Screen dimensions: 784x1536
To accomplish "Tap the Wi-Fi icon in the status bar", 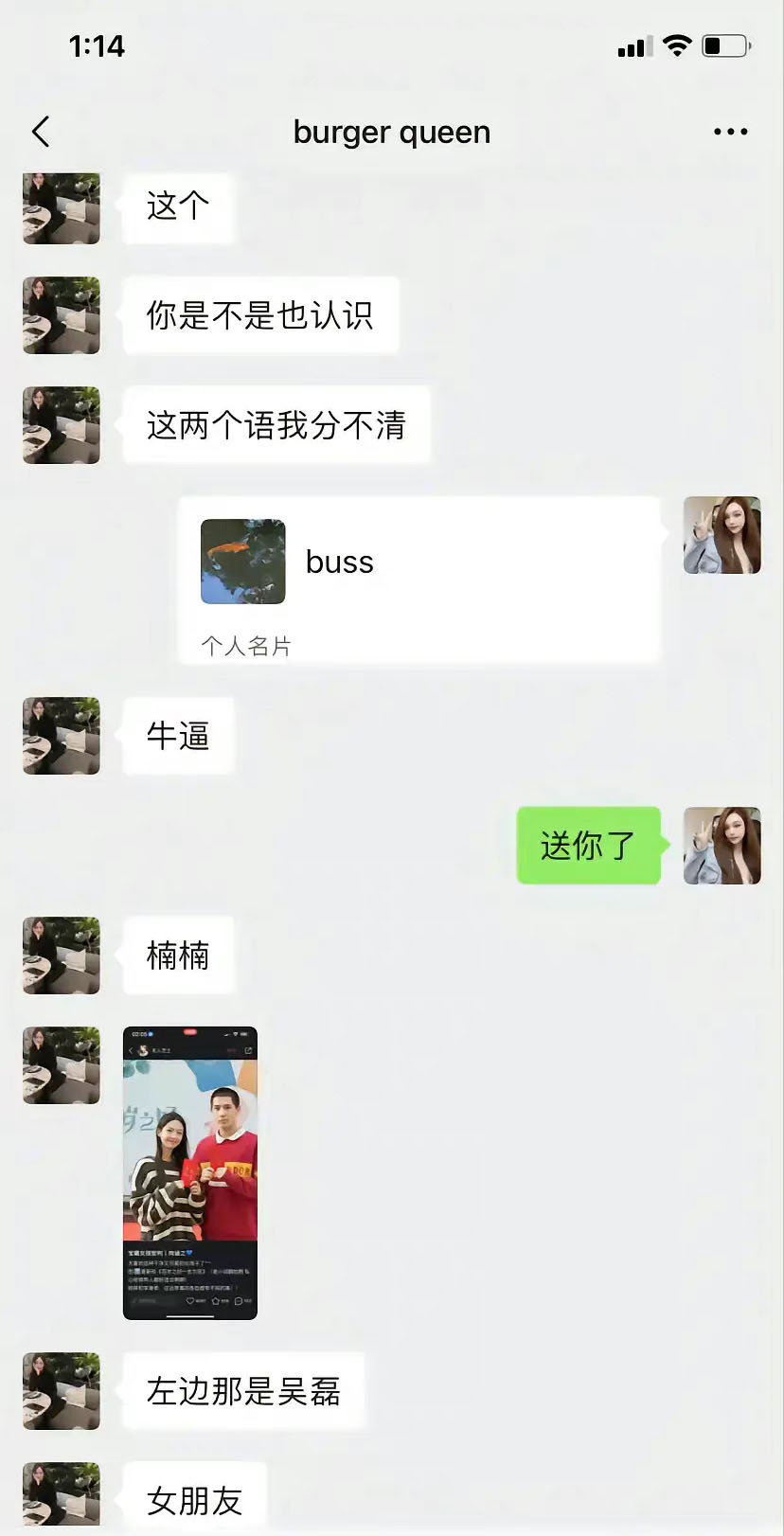I will [x=678, y=45].
